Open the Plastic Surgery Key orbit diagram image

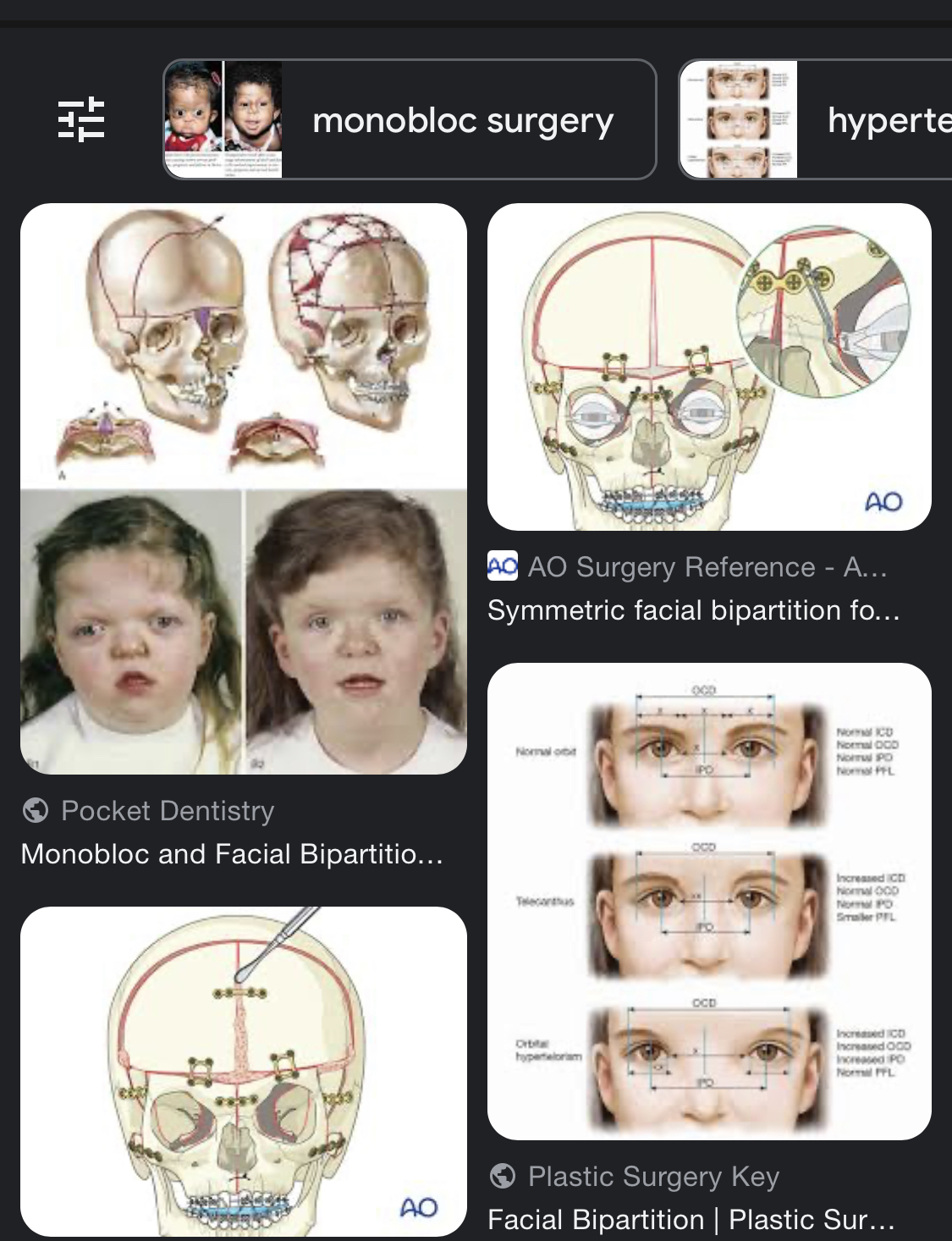[x=709, y=901]
